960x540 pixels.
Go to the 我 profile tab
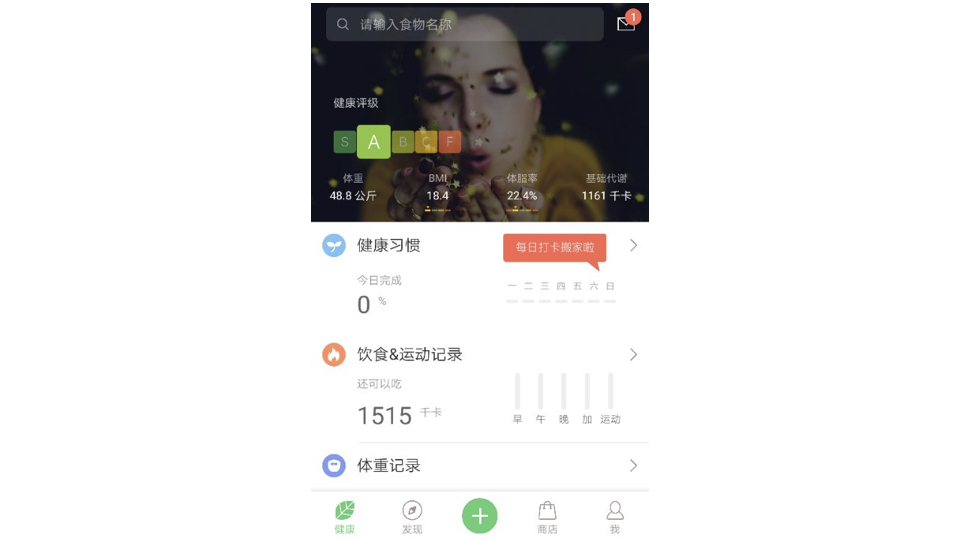click(615, 517)
